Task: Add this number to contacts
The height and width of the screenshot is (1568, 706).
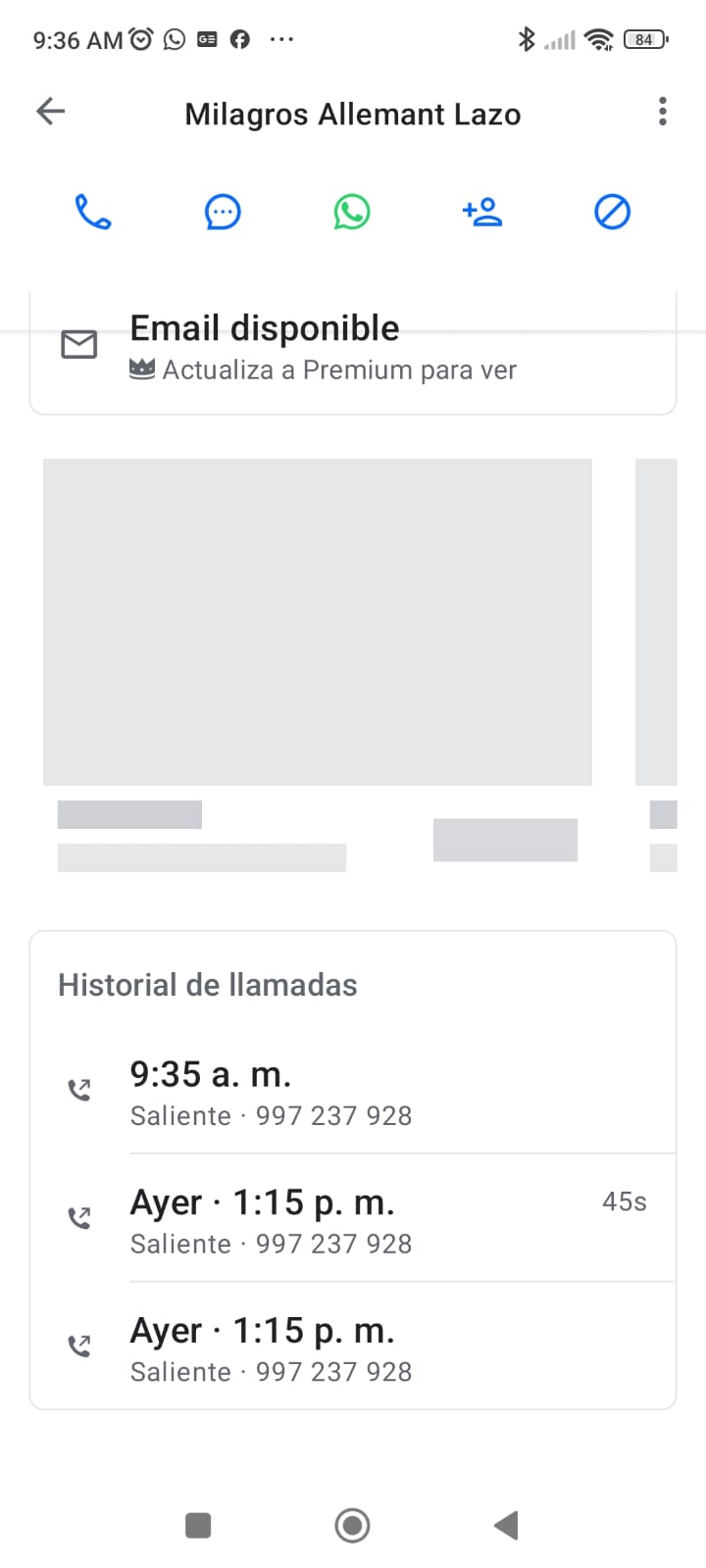Action: click(482, 212)
